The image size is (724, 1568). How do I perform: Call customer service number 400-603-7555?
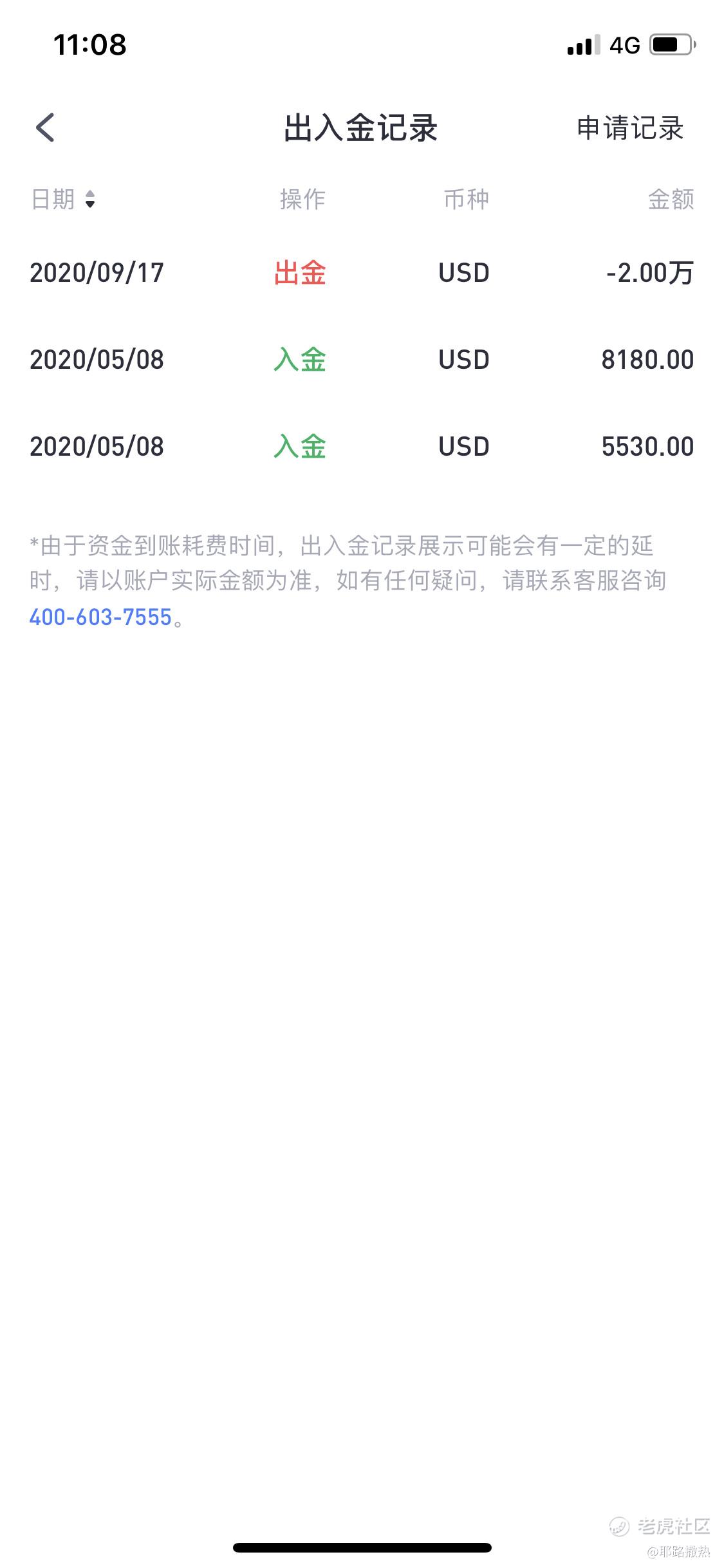[100, 617]
